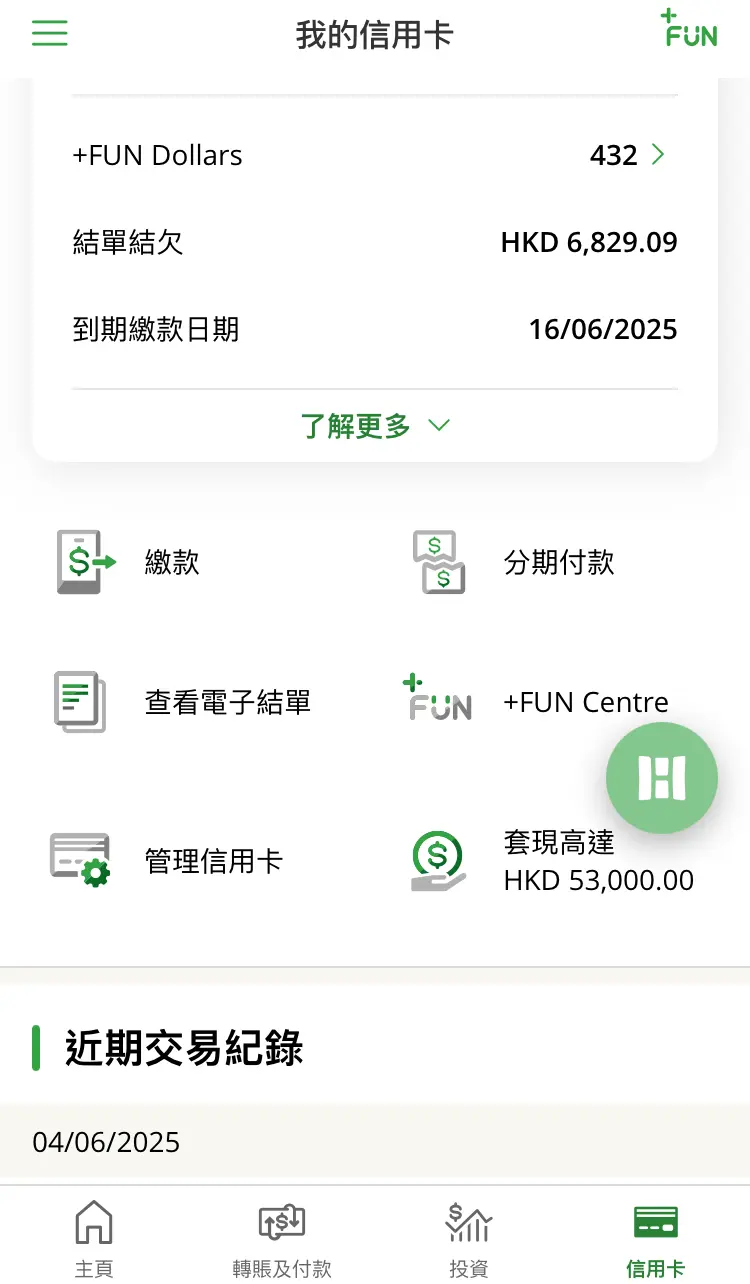Go to the 投資 investment tab
Image resolution: width=750 pixels, height=1284 pixels.
pyautogui.click(x=469, y=1239)
